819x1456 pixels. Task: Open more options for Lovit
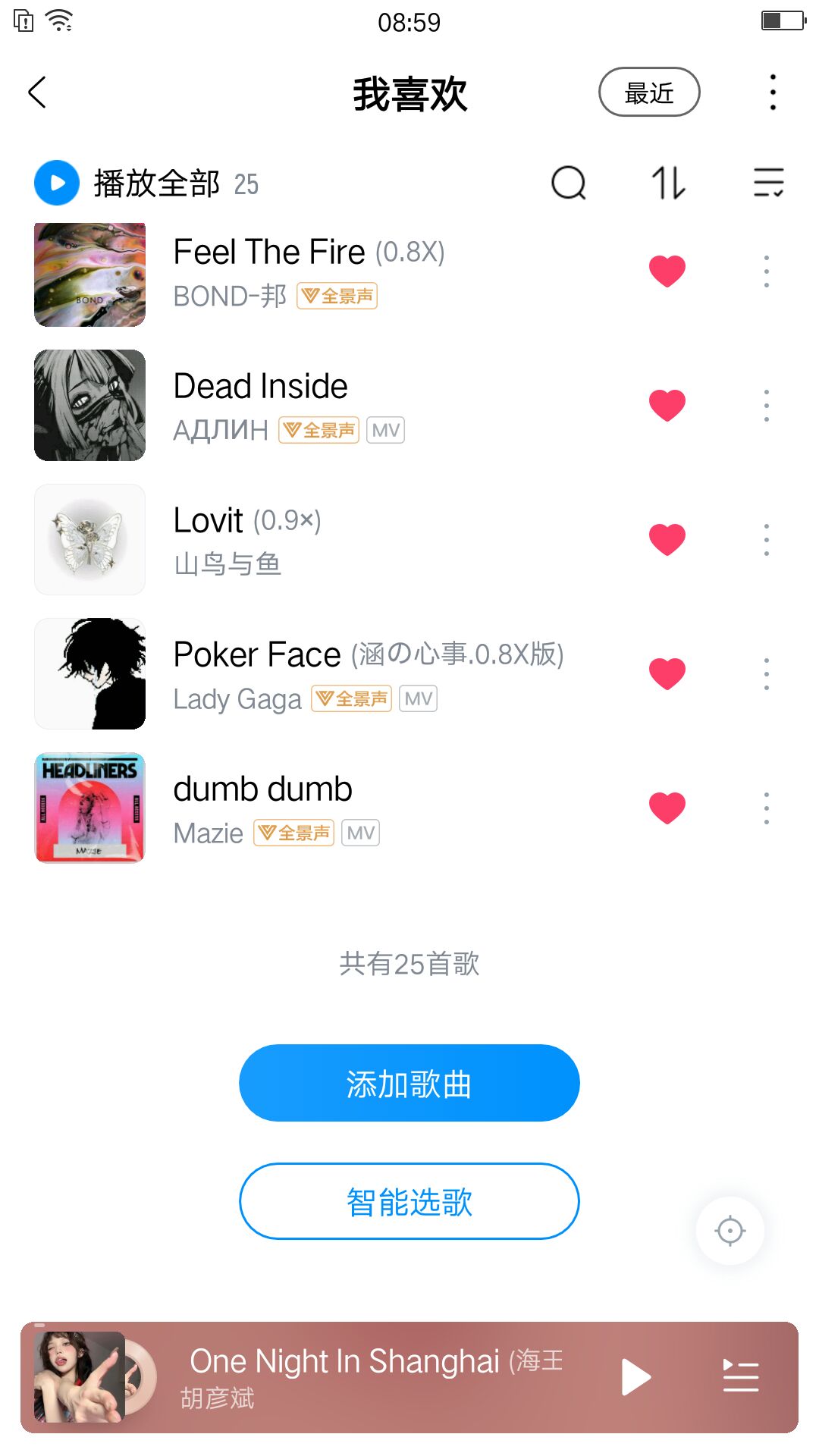(x=767, y=539)
